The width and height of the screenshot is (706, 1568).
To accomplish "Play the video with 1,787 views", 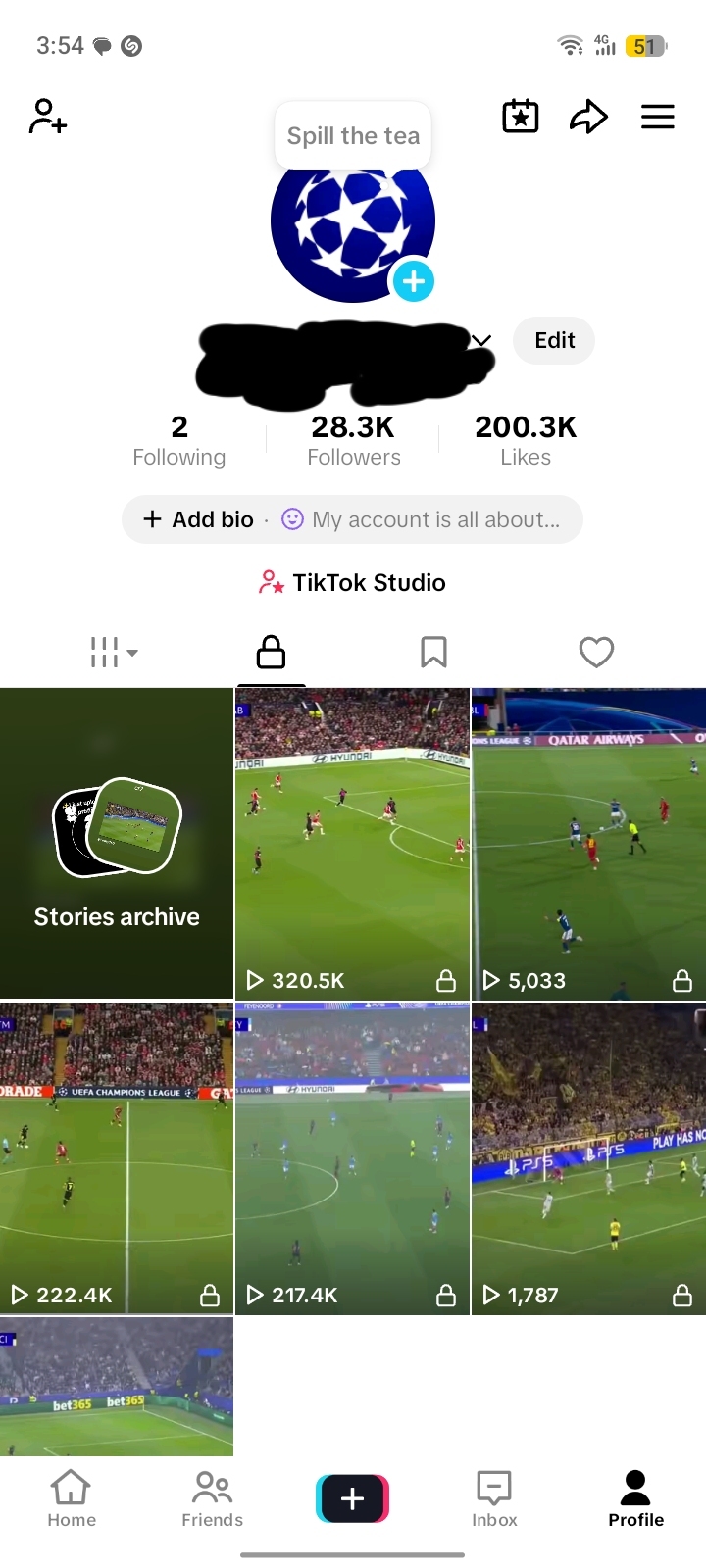I will click(x=588, y=1157).
